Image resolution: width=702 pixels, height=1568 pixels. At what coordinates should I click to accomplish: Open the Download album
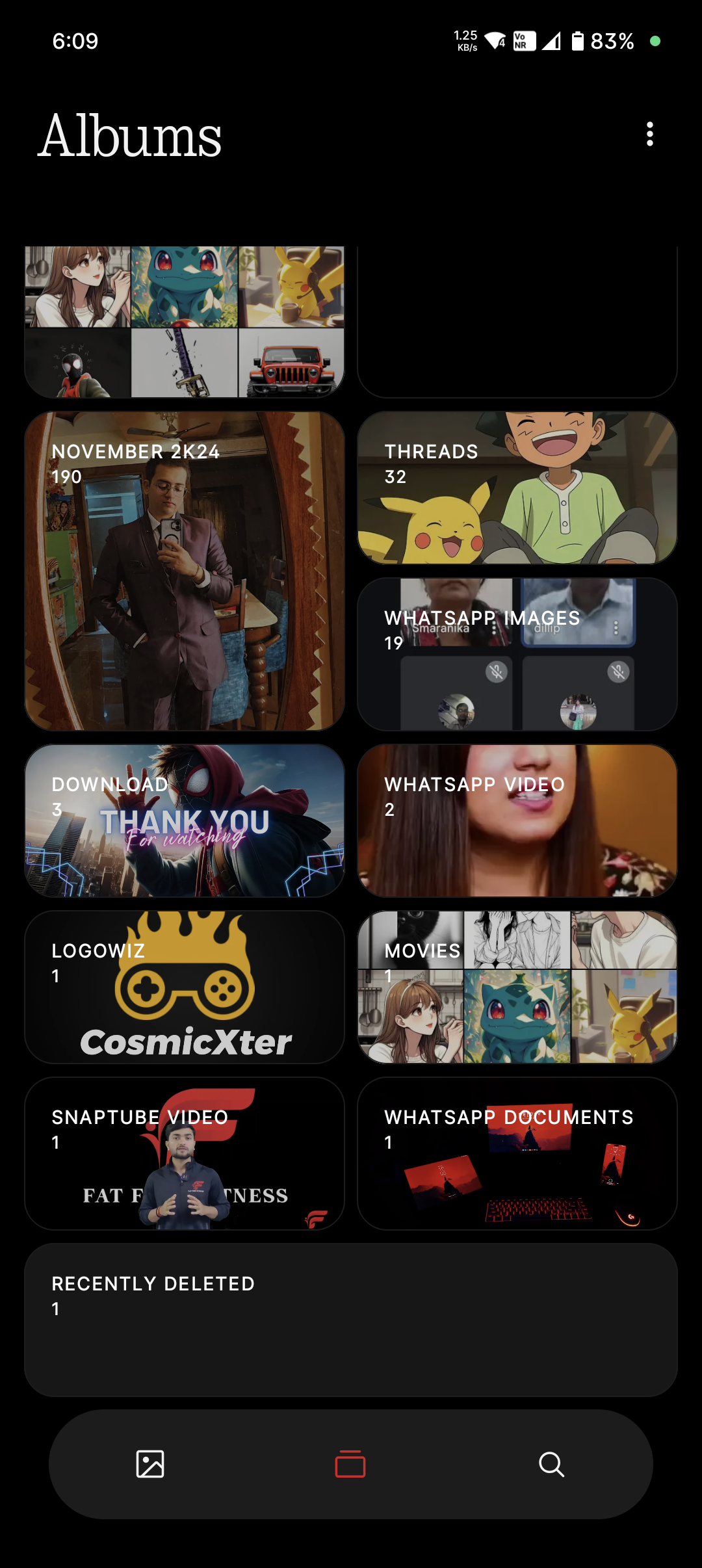(185, 820)
